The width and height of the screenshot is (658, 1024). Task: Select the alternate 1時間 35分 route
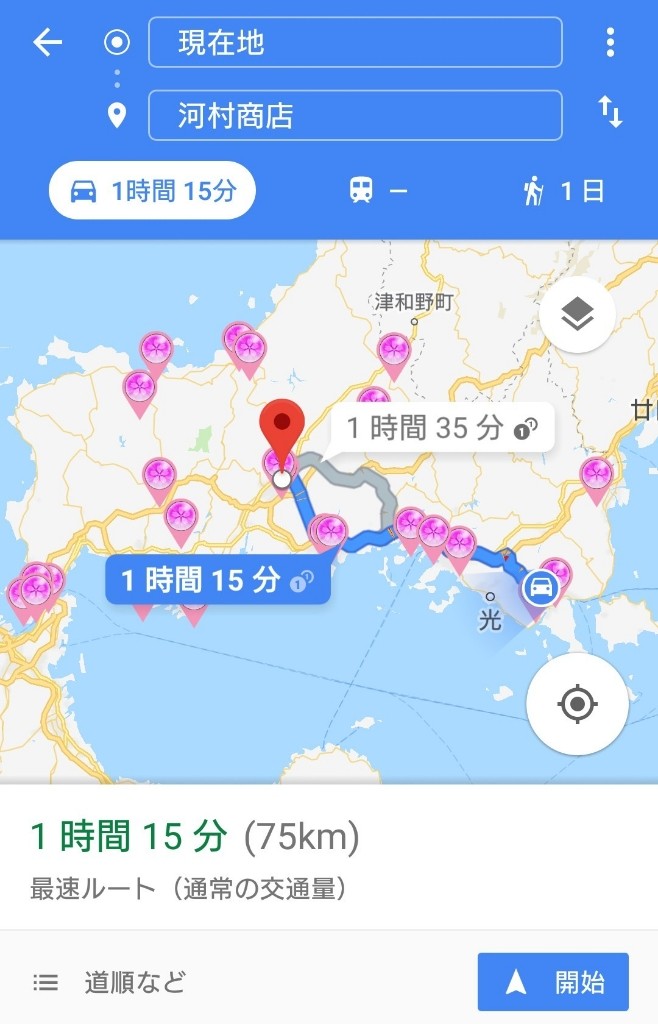[x=438, y=429]
